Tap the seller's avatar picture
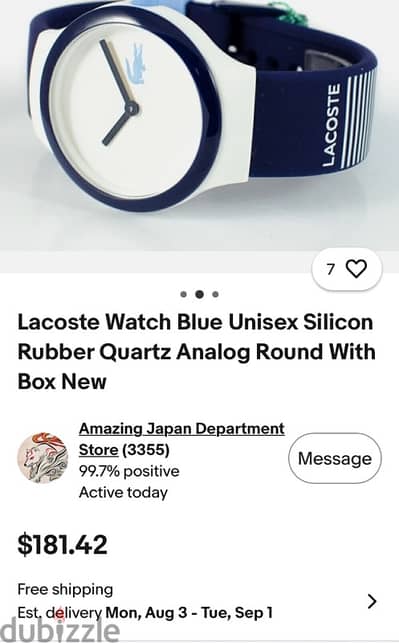The image size is (399, 643). tap(43, 458)
